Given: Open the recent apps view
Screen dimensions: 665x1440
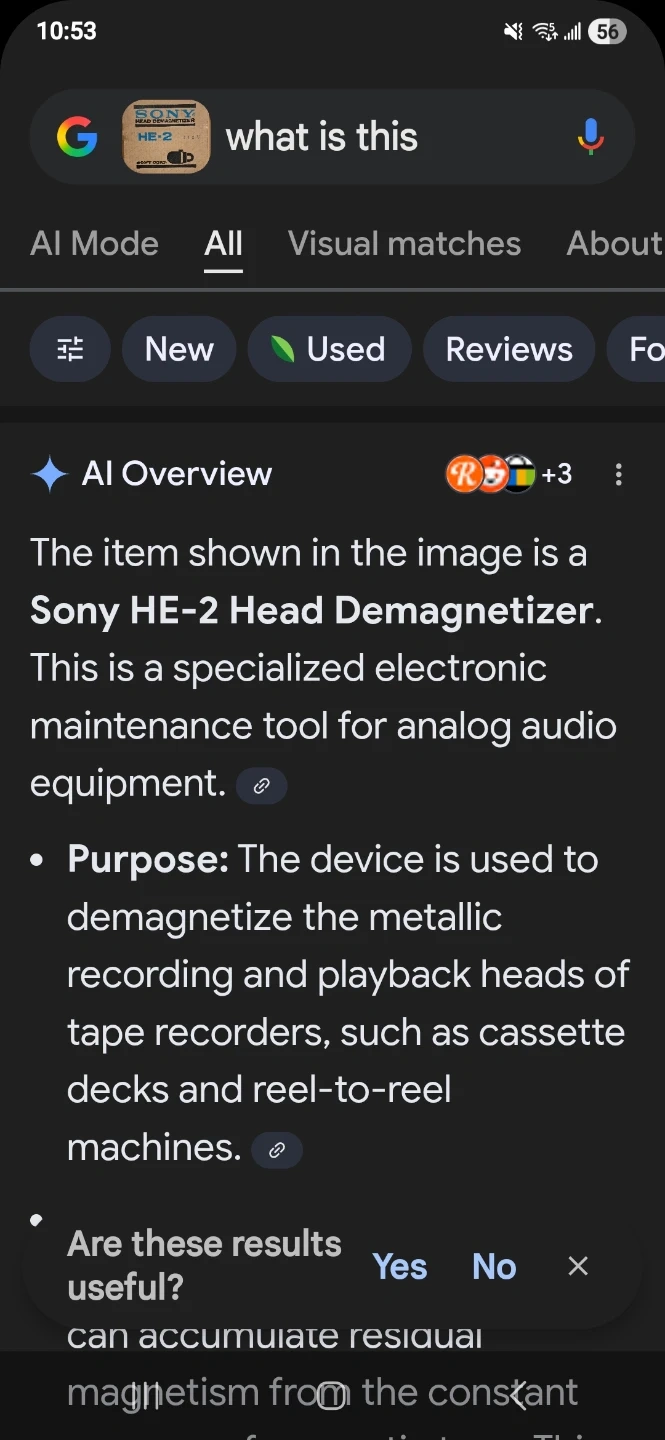Looking at the screenshot, I should pyautogui.click(x=146, y=1396).
